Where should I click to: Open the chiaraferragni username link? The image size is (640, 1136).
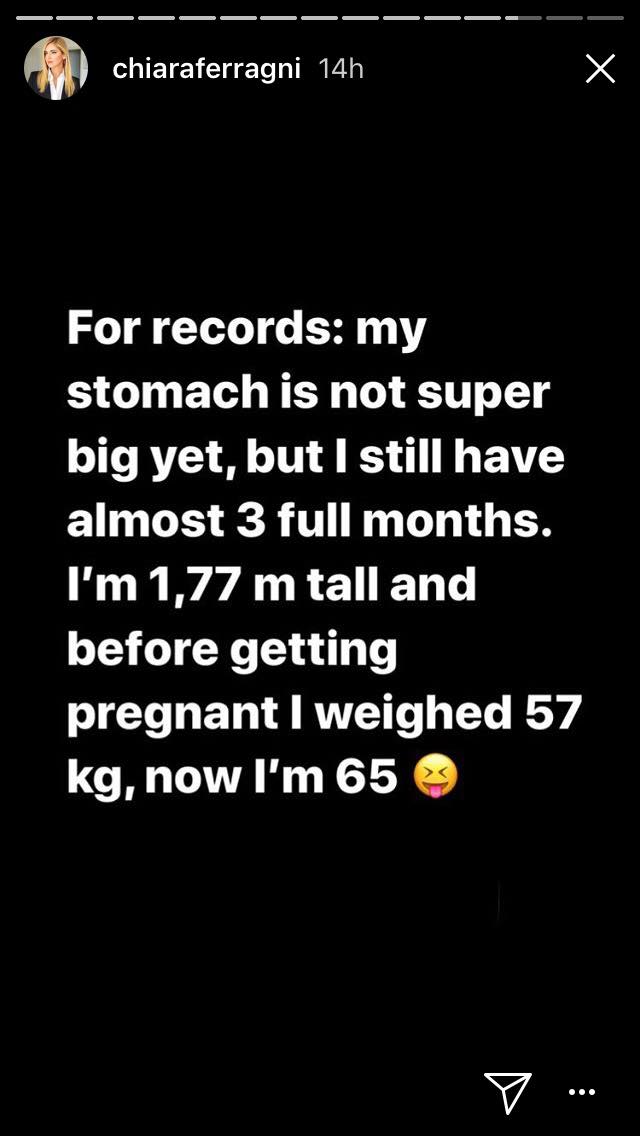[x=206, y=69]
